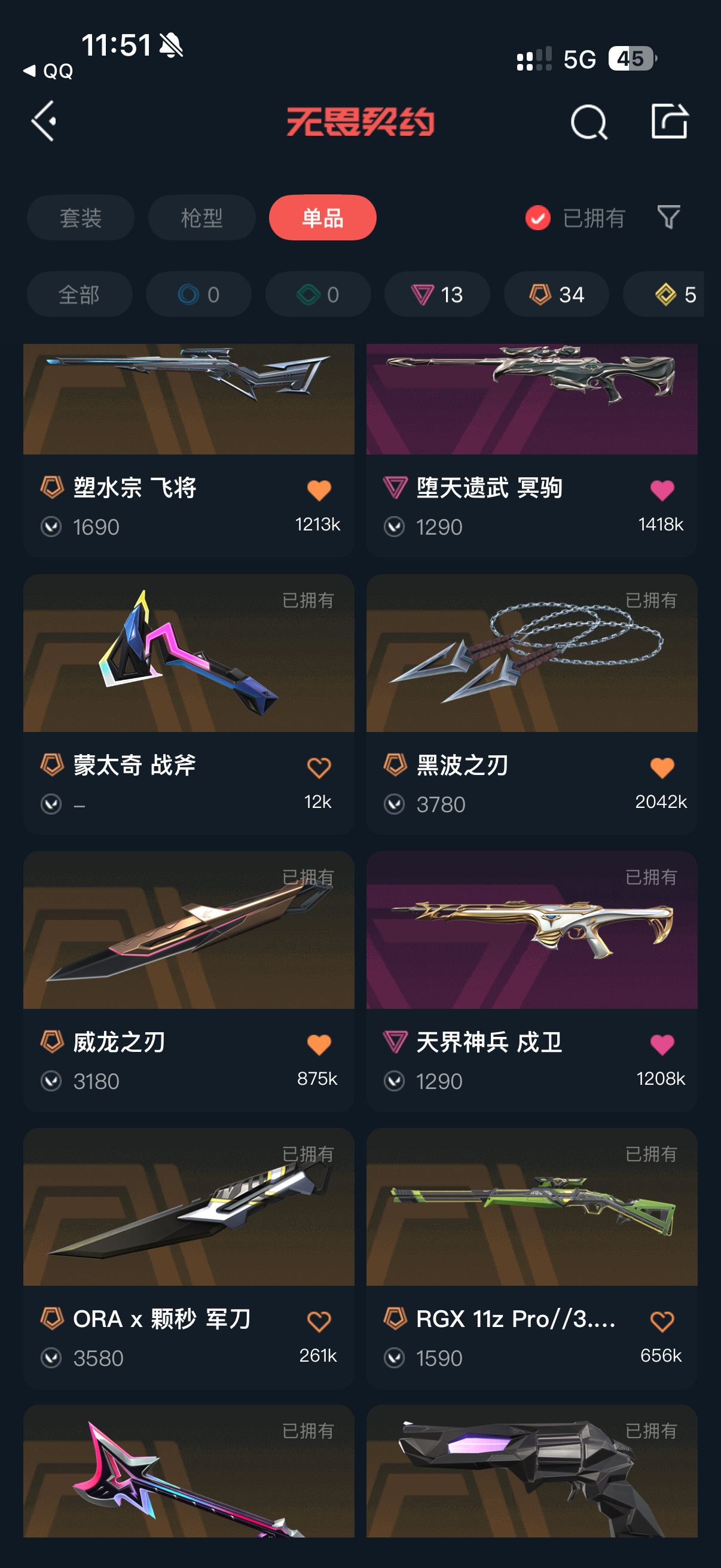Tap the share icon in header
Viewport: 721px width, 1568px height.
pos(669,121)
